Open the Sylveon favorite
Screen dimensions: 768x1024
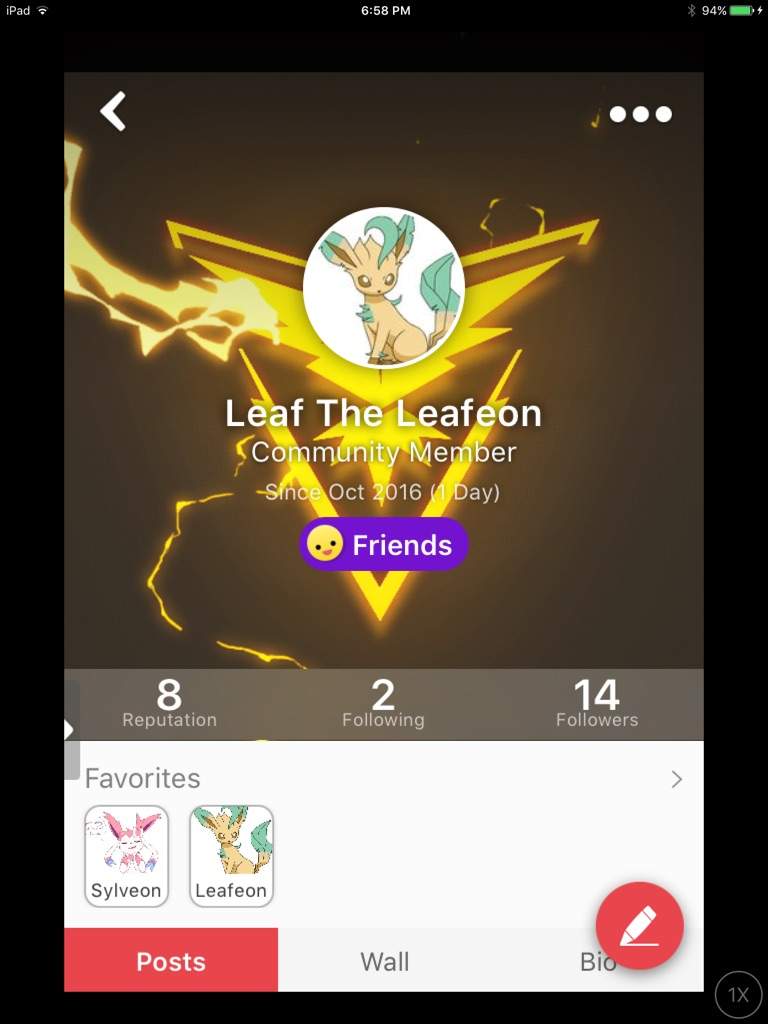tap(127, 856)
